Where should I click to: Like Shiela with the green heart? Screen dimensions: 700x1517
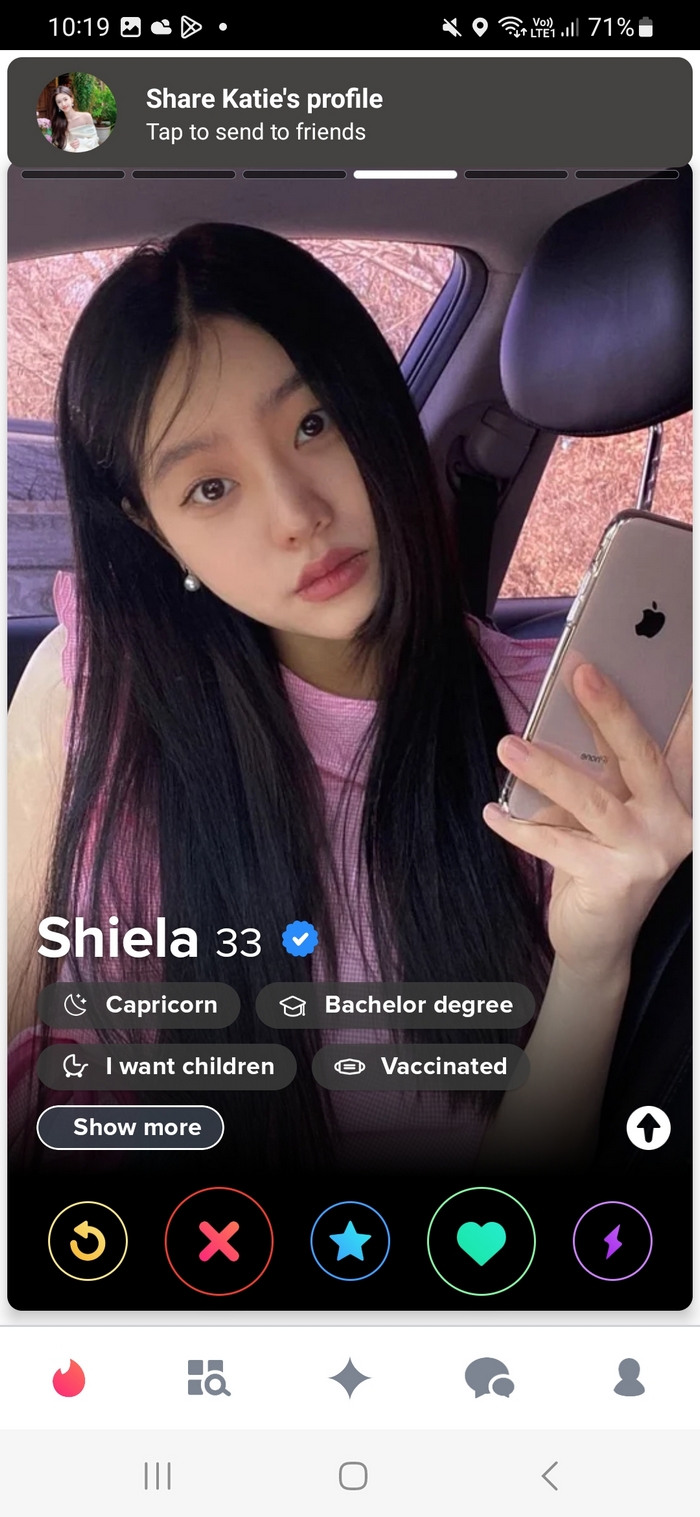click(481, 1241)
